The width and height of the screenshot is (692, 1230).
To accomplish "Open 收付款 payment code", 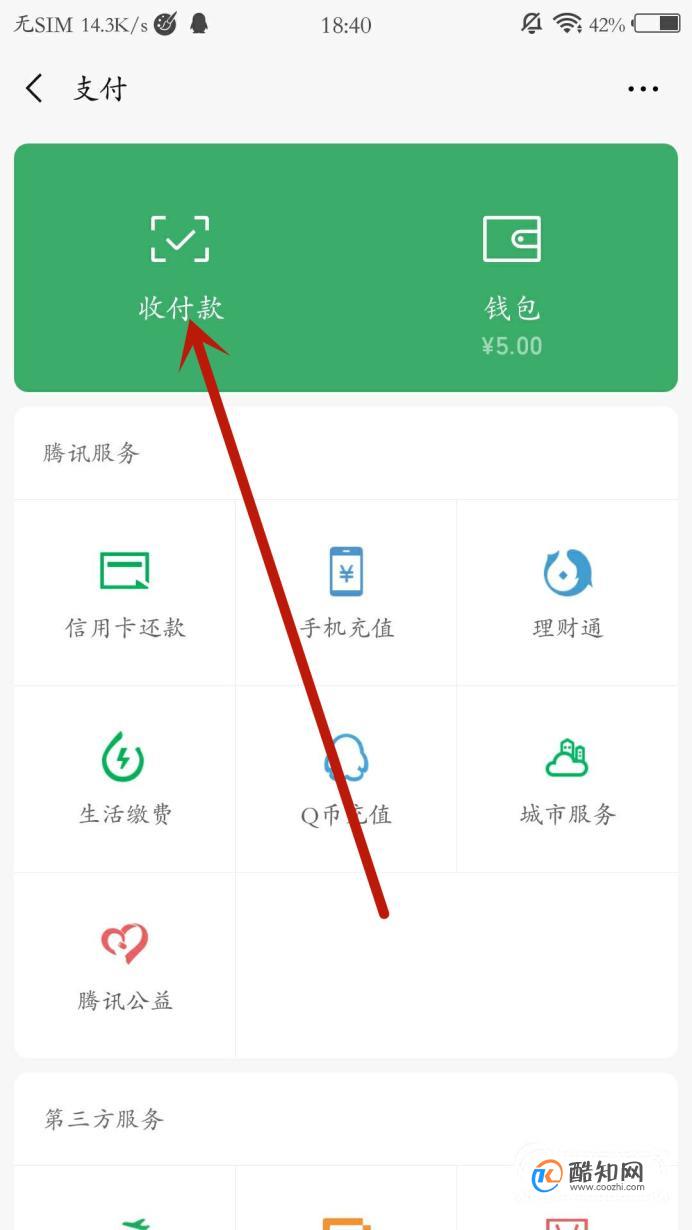I will coord(180,267).
